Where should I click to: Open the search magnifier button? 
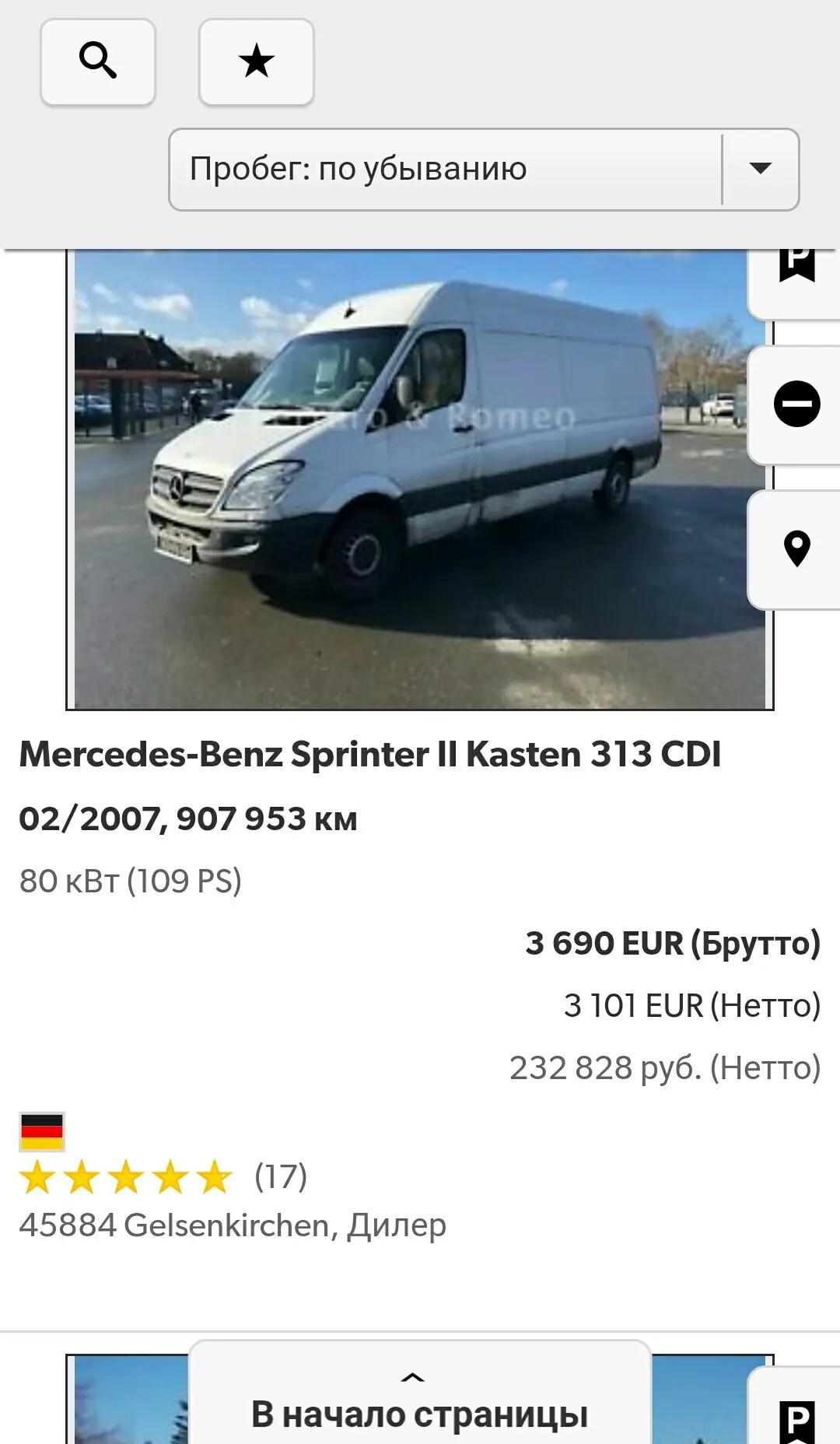point(98,62)
